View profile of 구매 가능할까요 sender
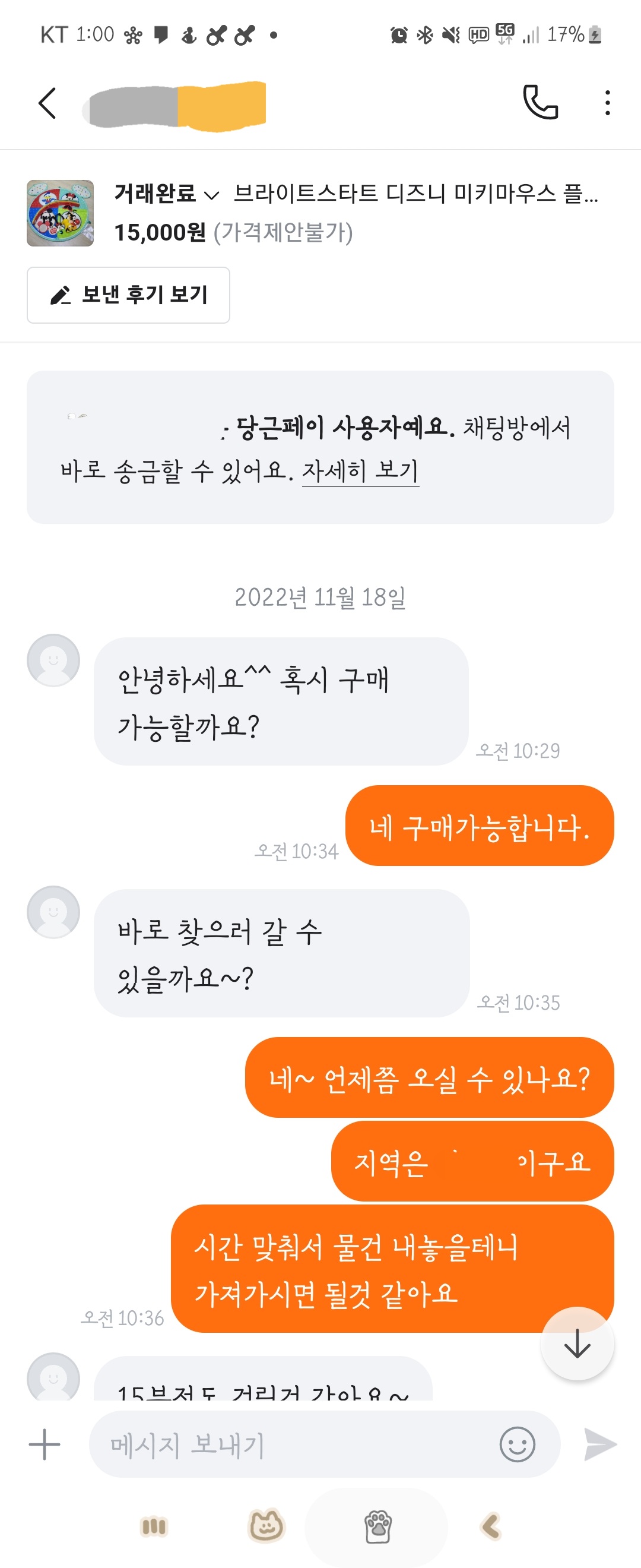The image size is (641, 1568). (53, 660)
